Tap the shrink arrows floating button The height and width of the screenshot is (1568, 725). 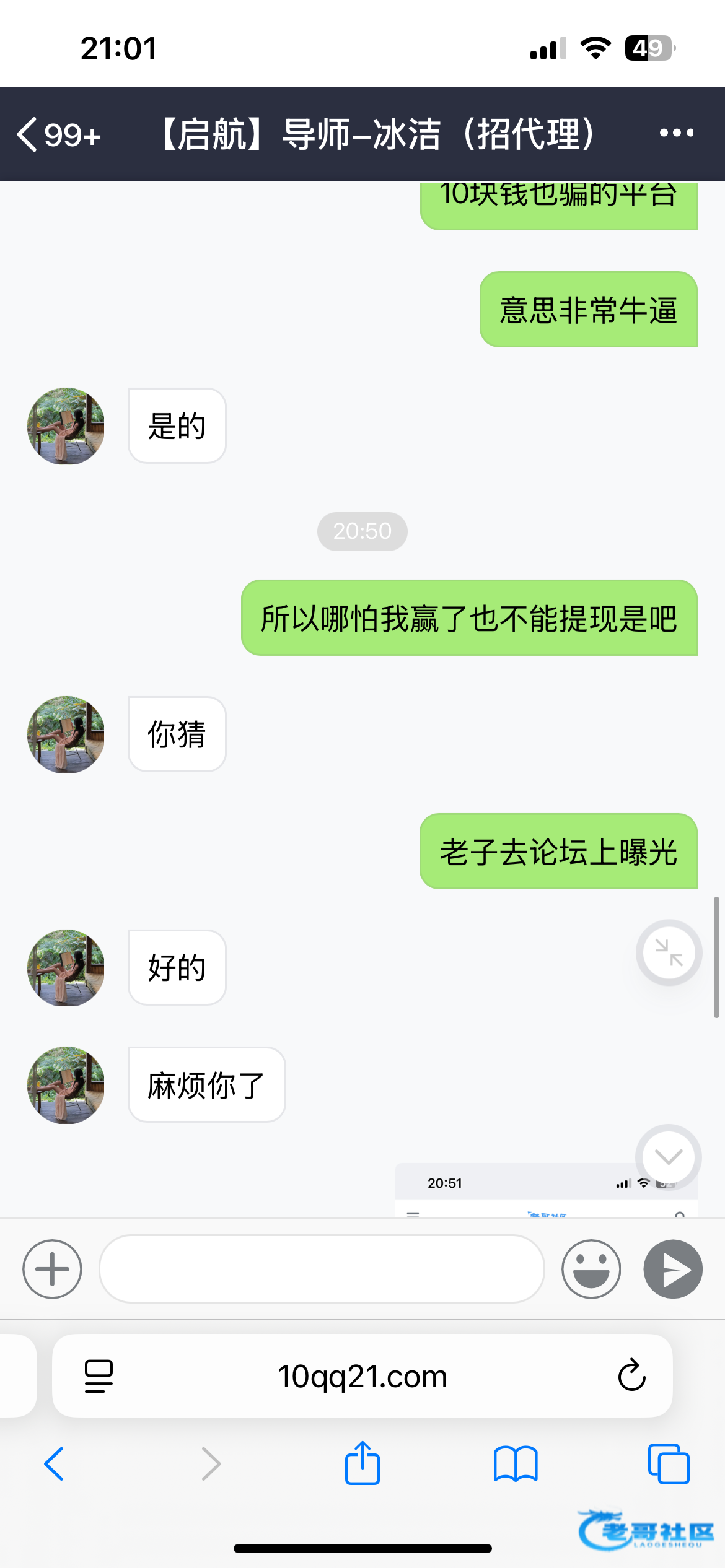(669, 952)
